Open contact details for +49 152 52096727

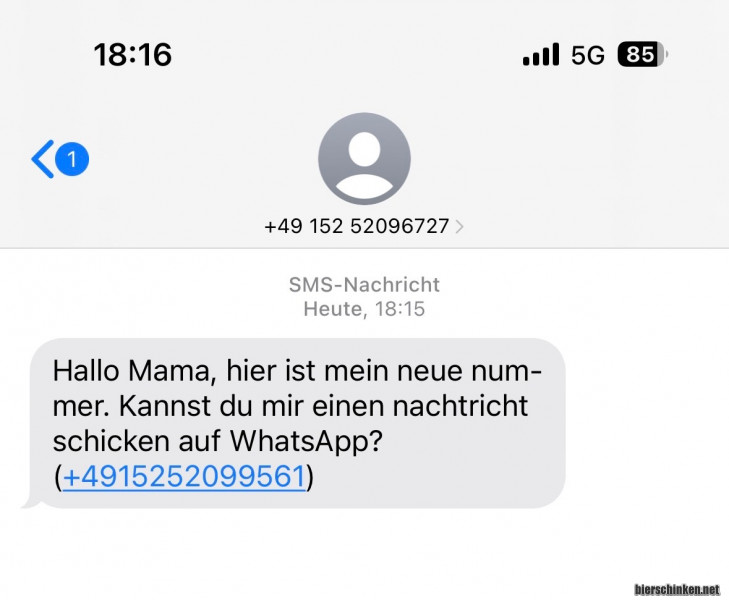(x=364, y=226)
